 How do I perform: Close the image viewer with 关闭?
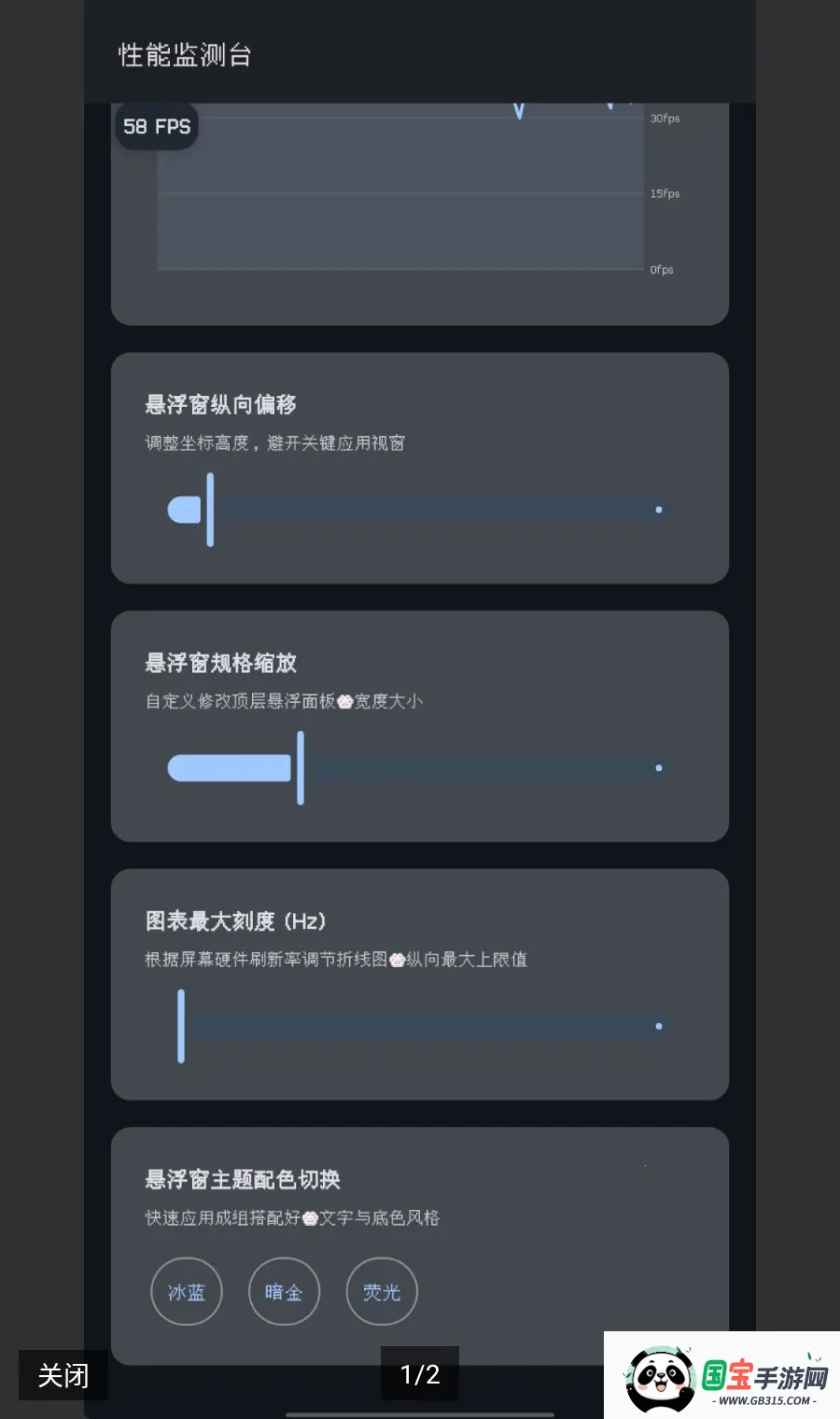[x=63, y=1374]
